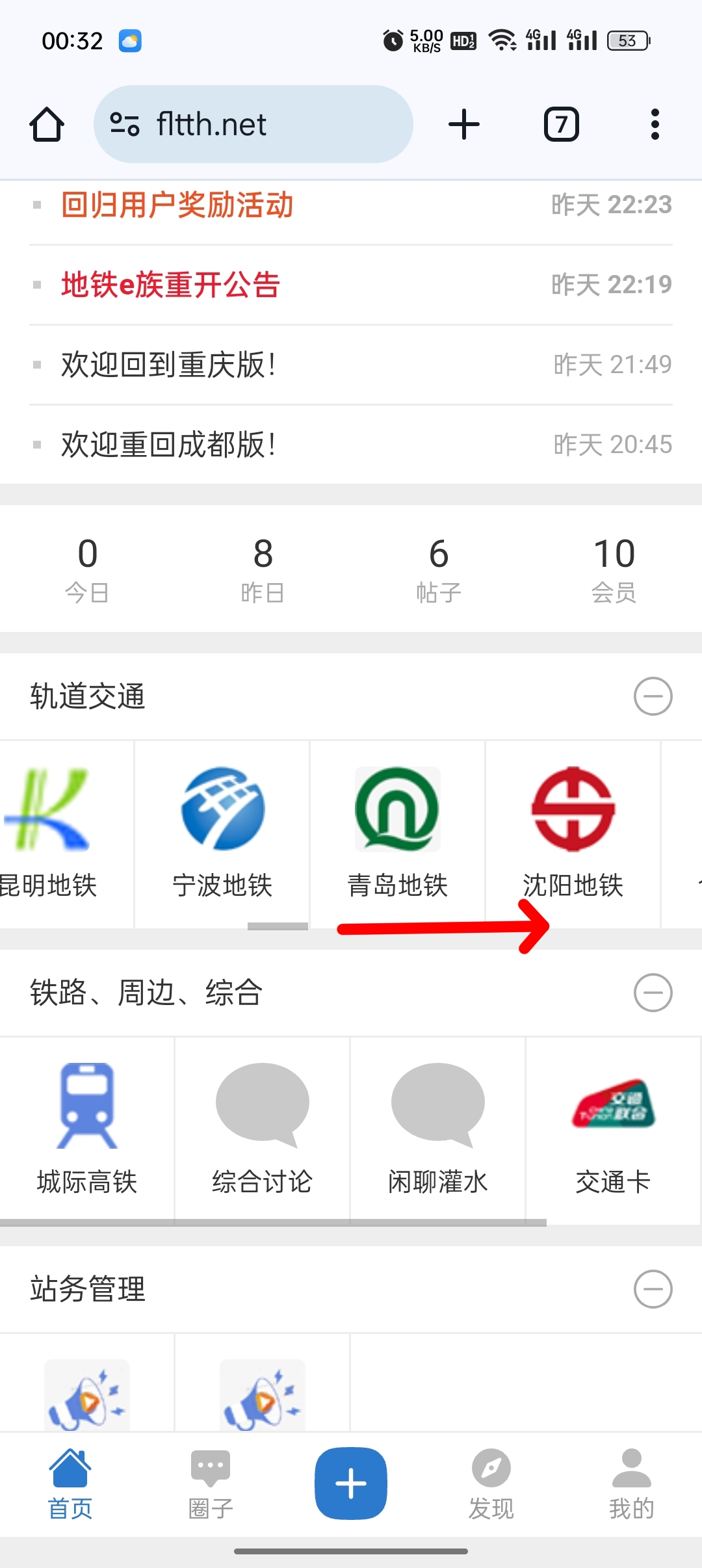This screenshot has height=1568, width=702.
Task: Open the tab switcher showing 7 tabs
Action: tap(561, 124)
